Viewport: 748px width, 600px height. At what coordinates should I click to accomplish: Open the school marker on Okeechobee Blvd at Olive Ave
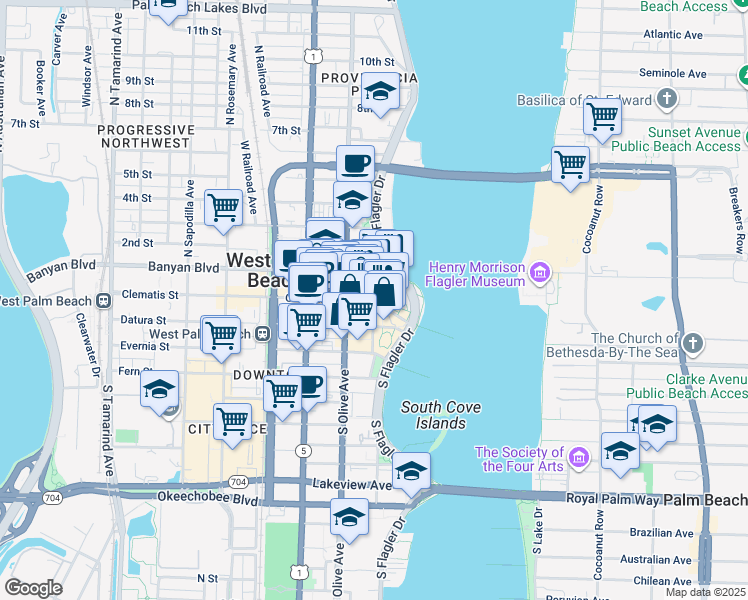349,521
